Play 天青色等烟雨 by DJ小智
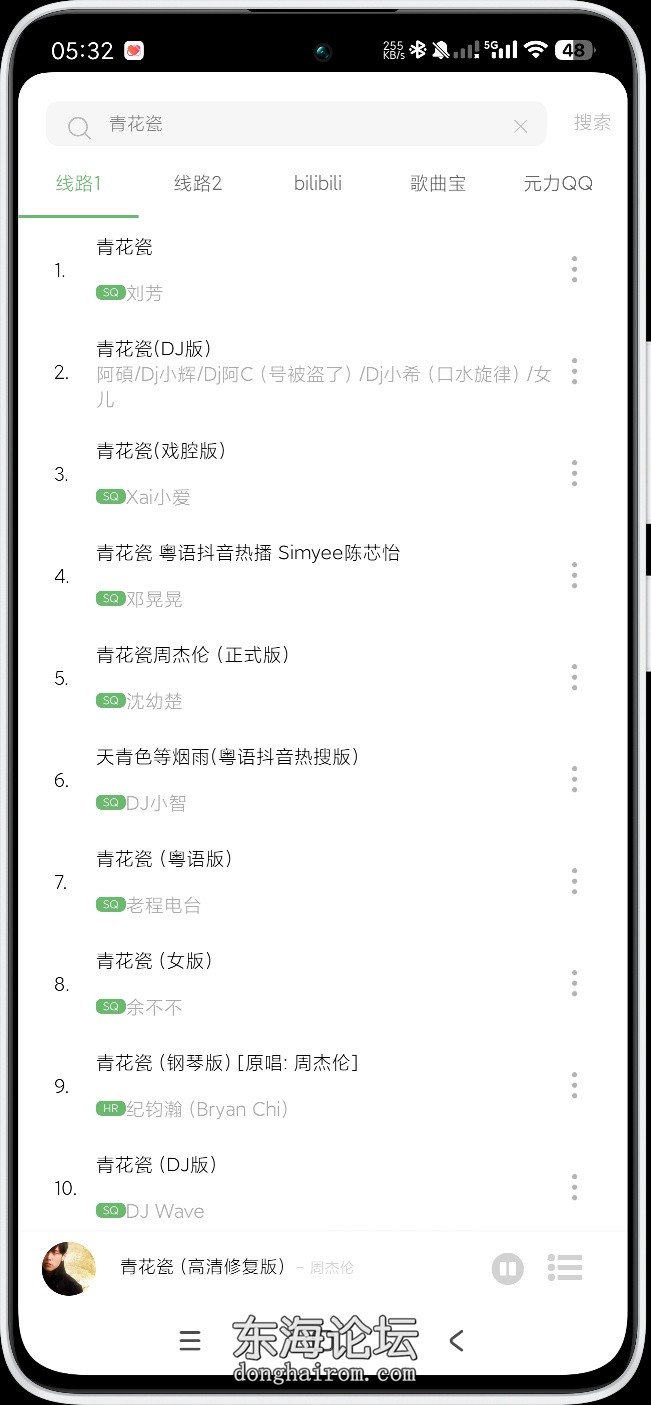The image size is (651, 1405). coord(300,779)
